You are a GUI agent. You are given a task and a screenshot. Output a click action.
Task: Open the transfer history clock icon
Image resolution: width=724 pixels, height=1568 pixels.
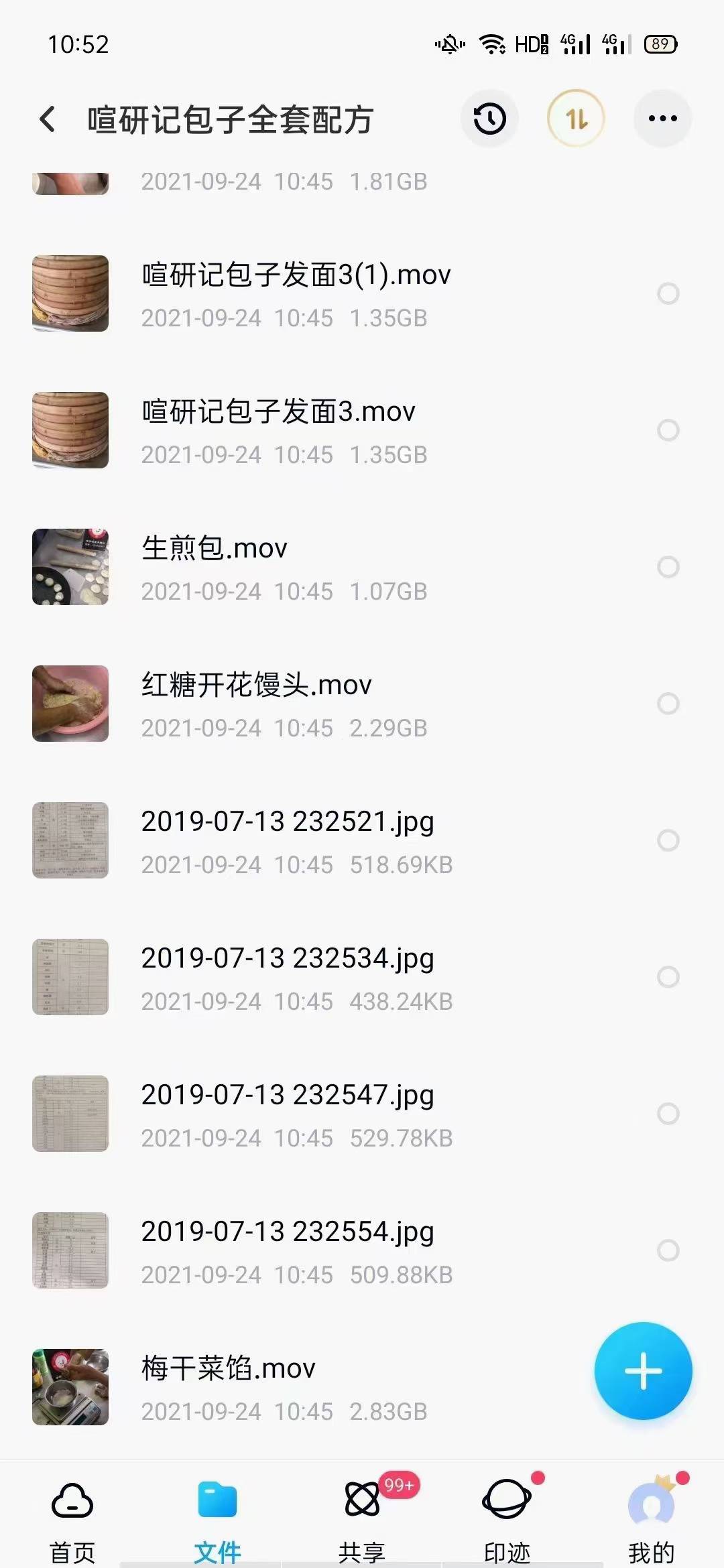point(489,118)
